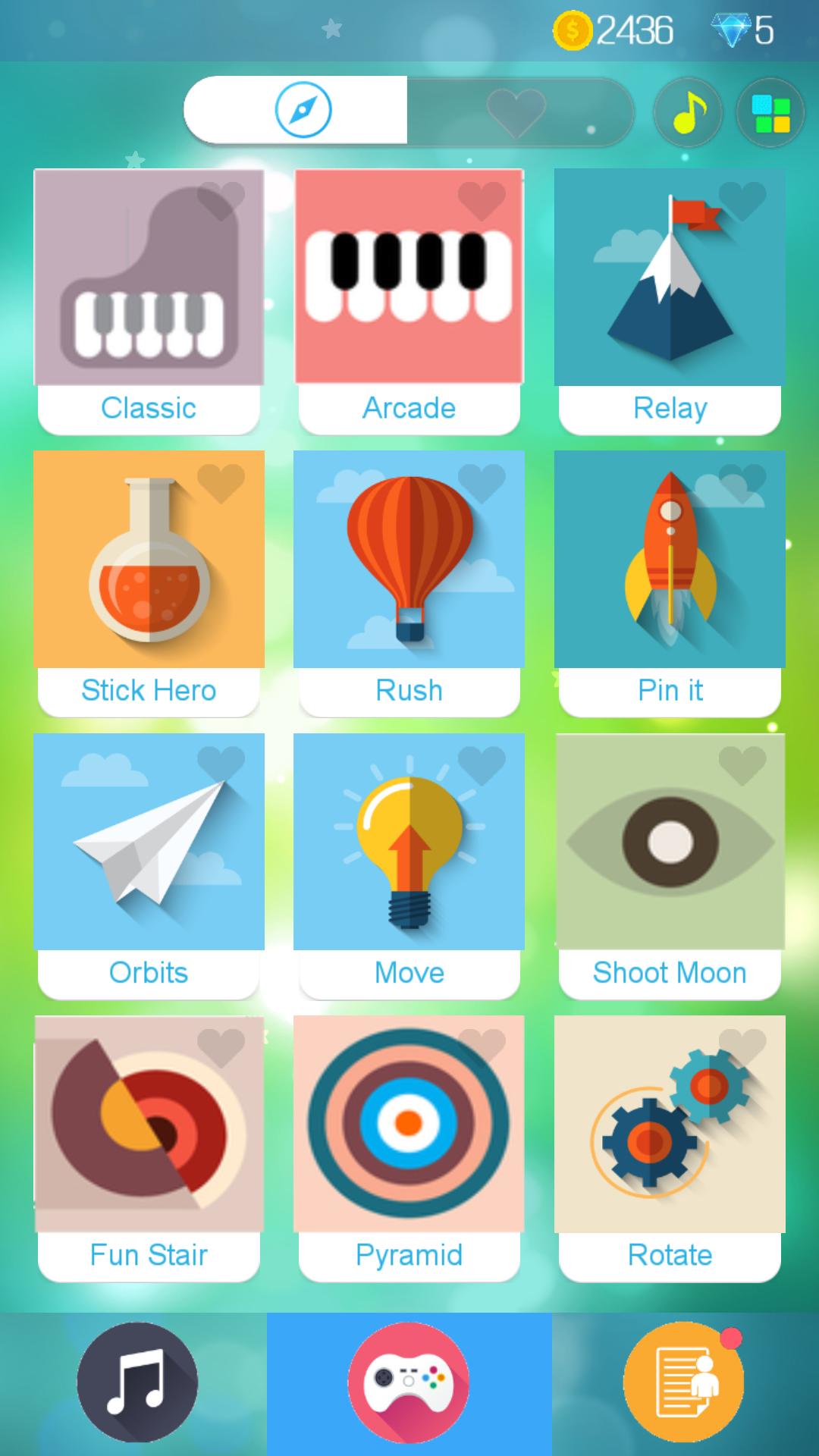The height and width of the screenshot is (1456, 819).
Task: Open the Relay mountain mode
Action: click(x=670, y=281)
